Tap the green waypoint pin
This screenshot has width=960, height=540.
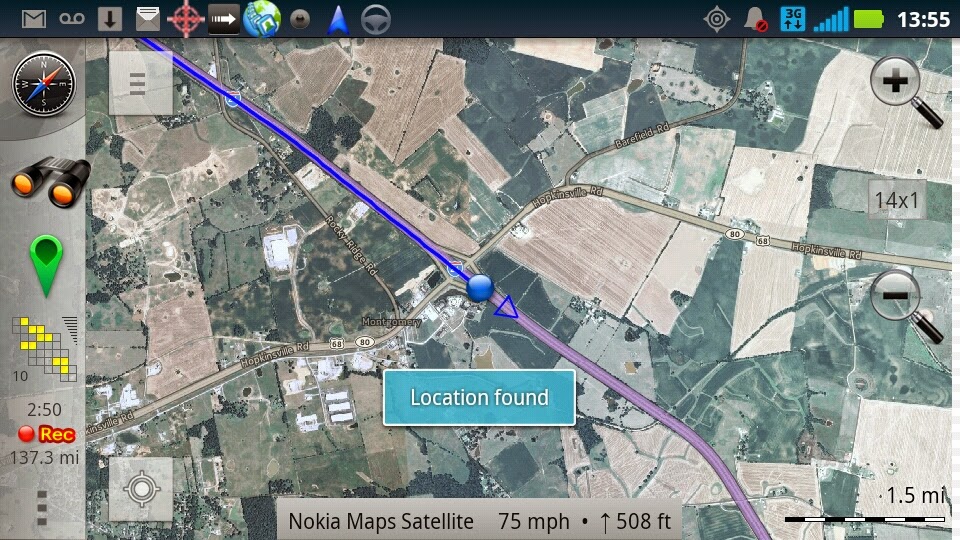[x=45, y=265]
